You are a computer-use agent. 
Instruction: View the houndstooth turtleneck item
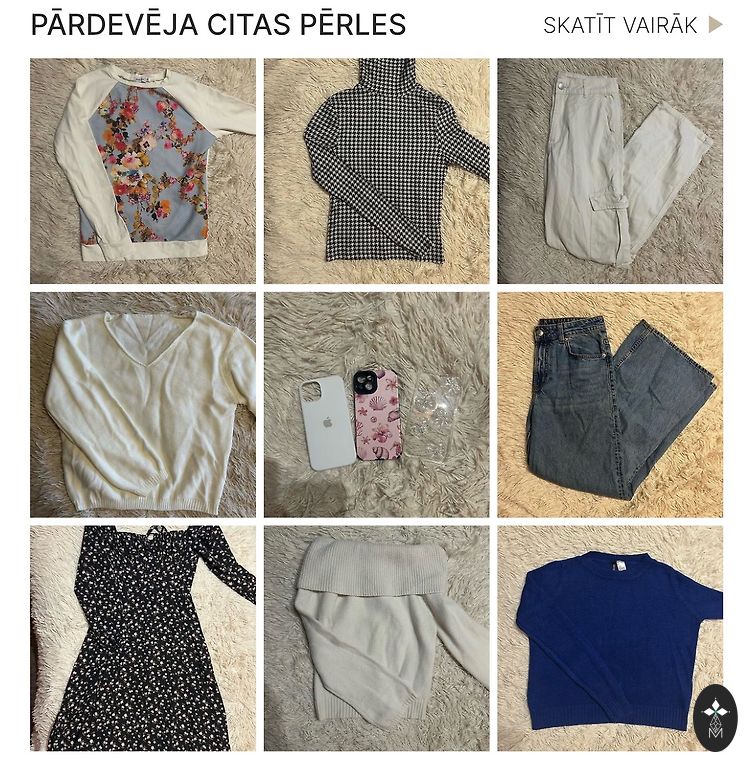click(x=377, y=171)
